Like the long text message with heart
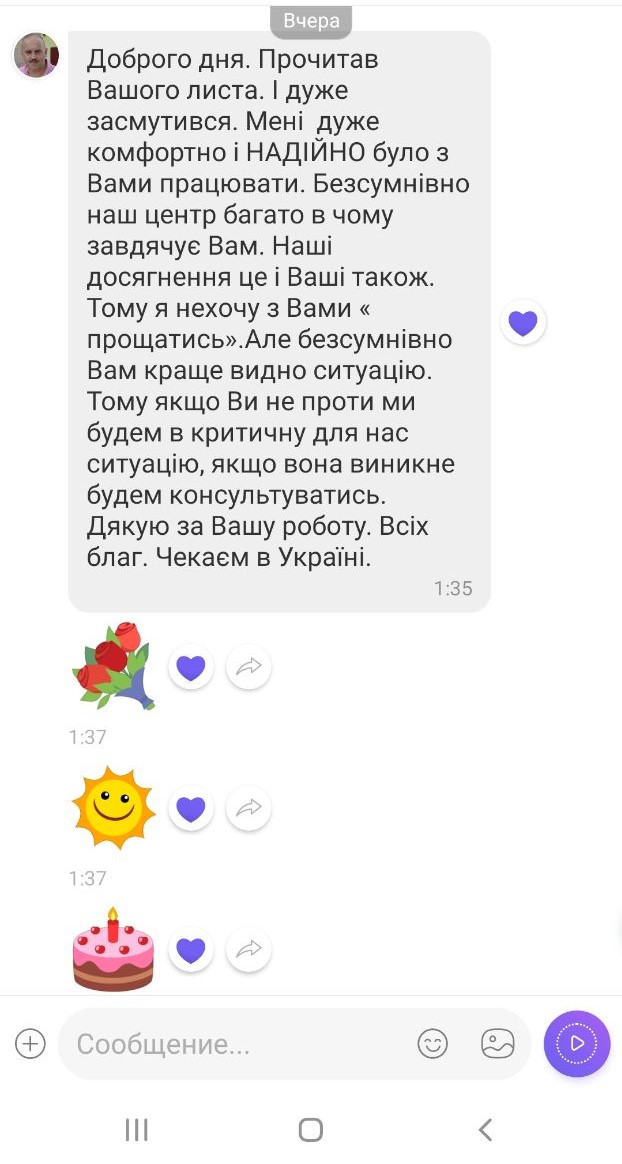 click(523, 323)
